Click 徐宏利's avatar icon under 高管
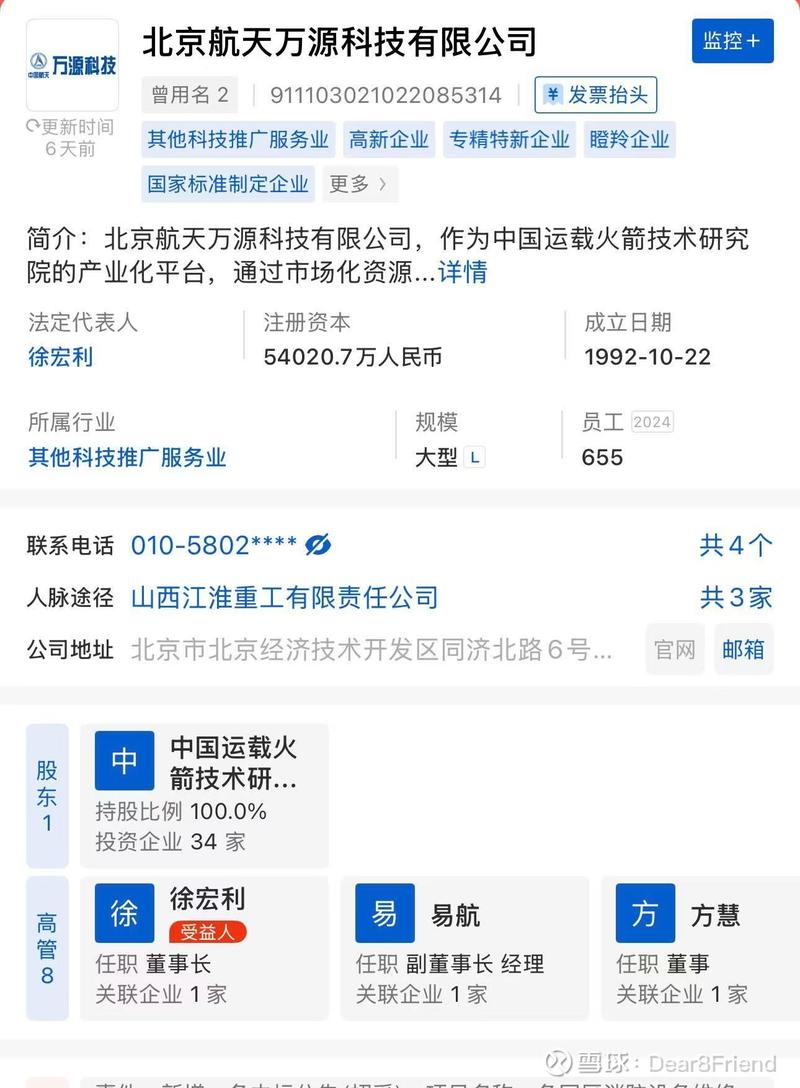The height and width of the screenshot is (1088, 800). (123, 913)
